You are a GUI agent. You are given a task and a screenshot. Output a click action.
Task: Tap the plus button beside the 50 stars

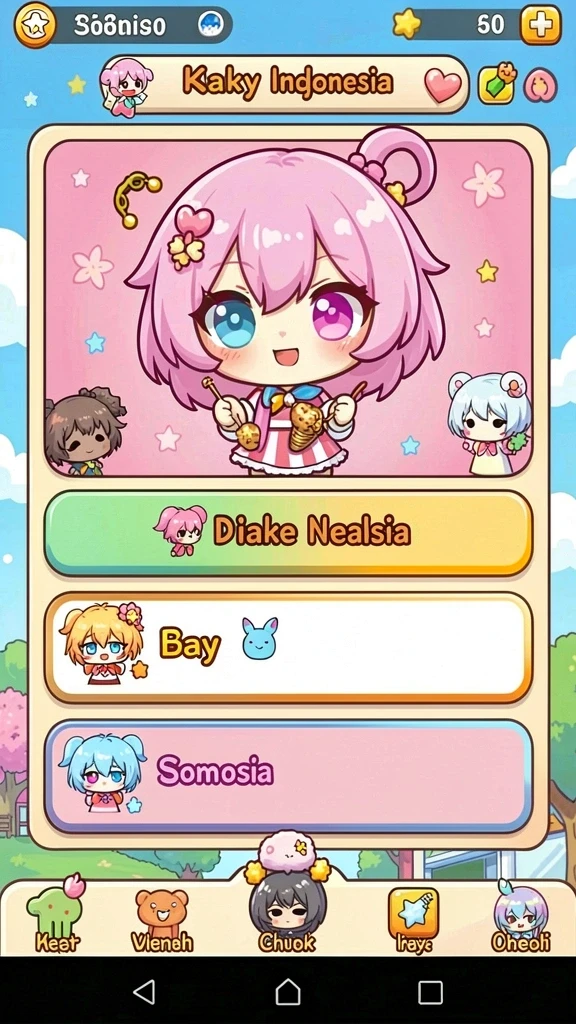pyautogui.click(x=540, y=25)
